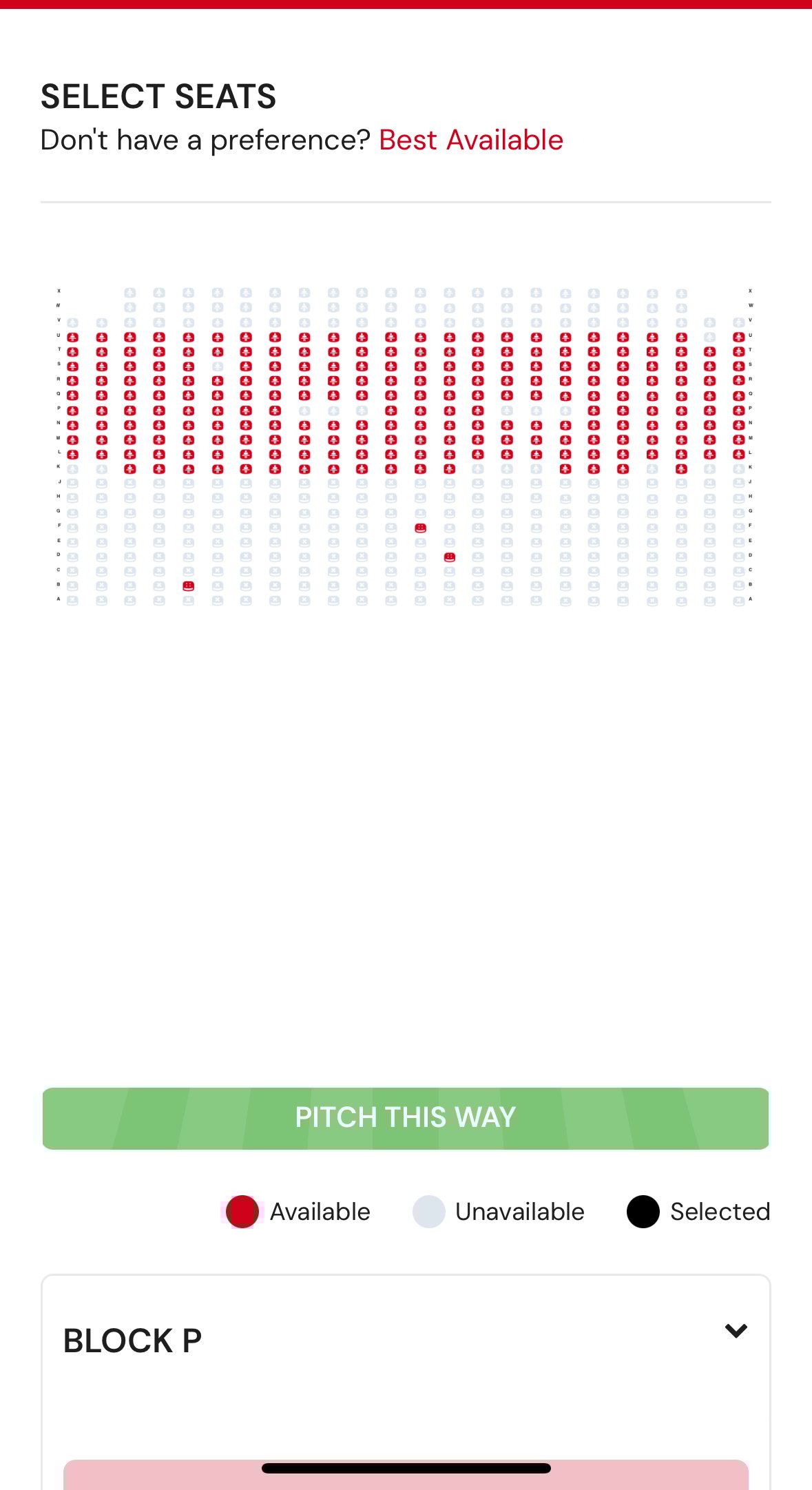
Task: Expand the Block P section chevron
Action: (736, 1331)
